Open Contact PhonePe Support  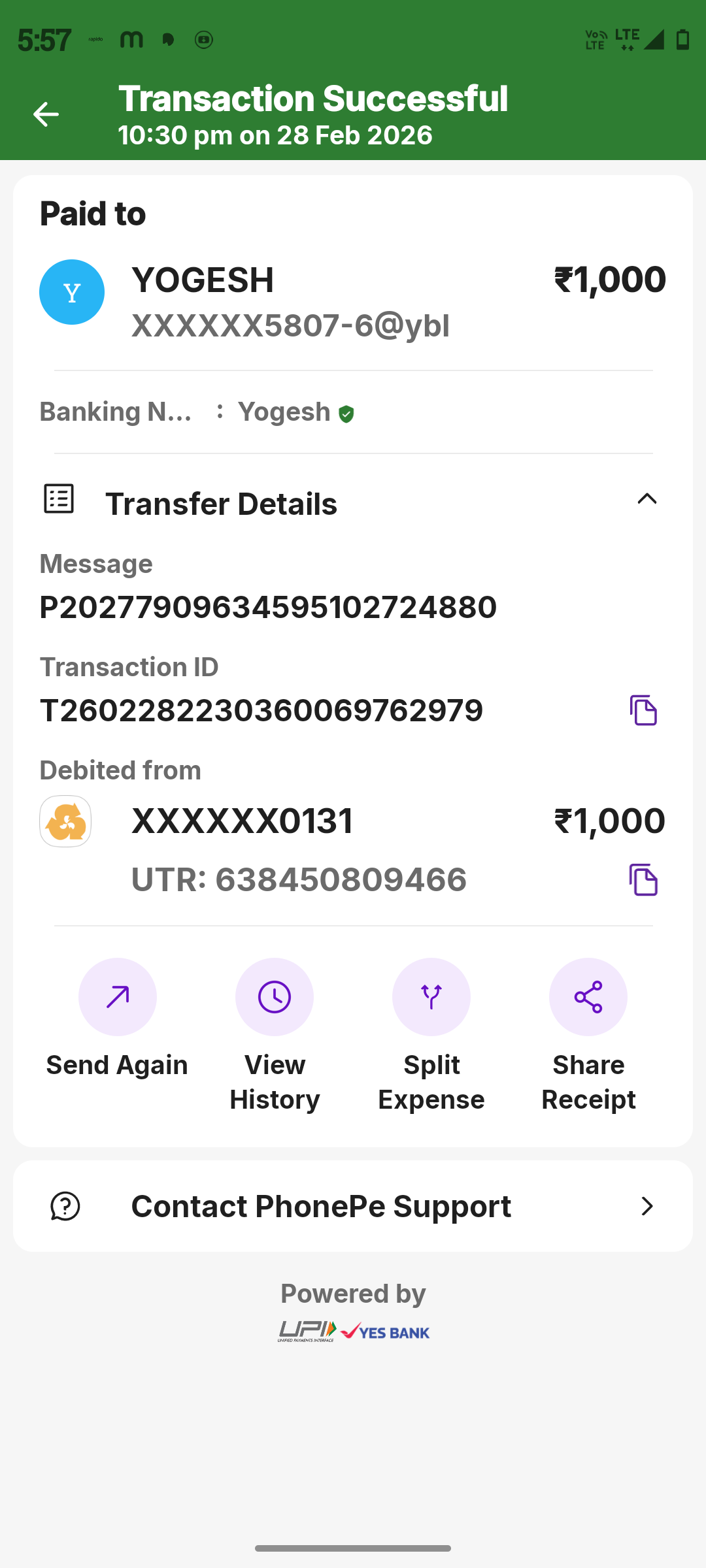tap(353, 1206)
